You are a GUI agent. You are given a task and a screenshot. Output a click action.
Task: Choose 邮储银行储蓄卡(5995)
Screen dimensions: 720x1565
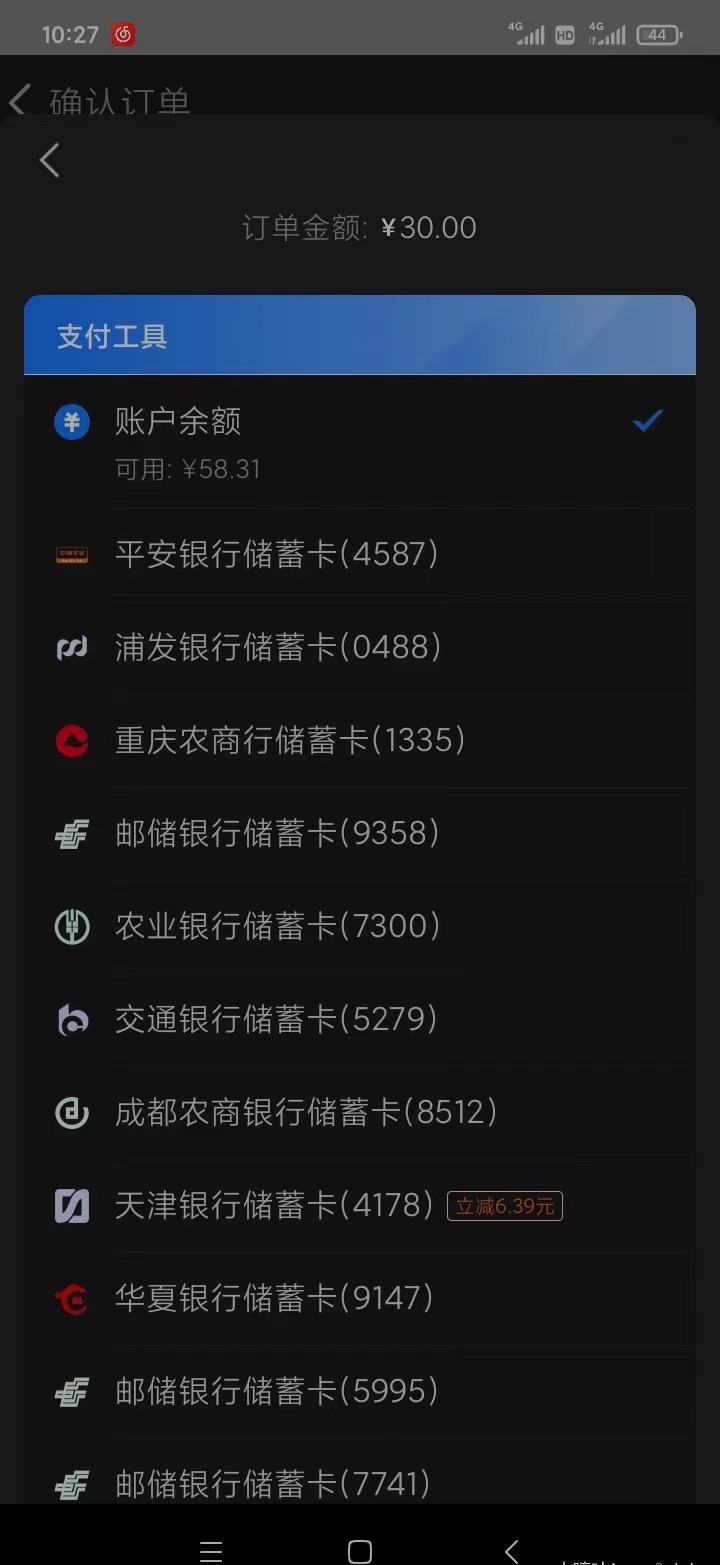(x=360, y=1391)
